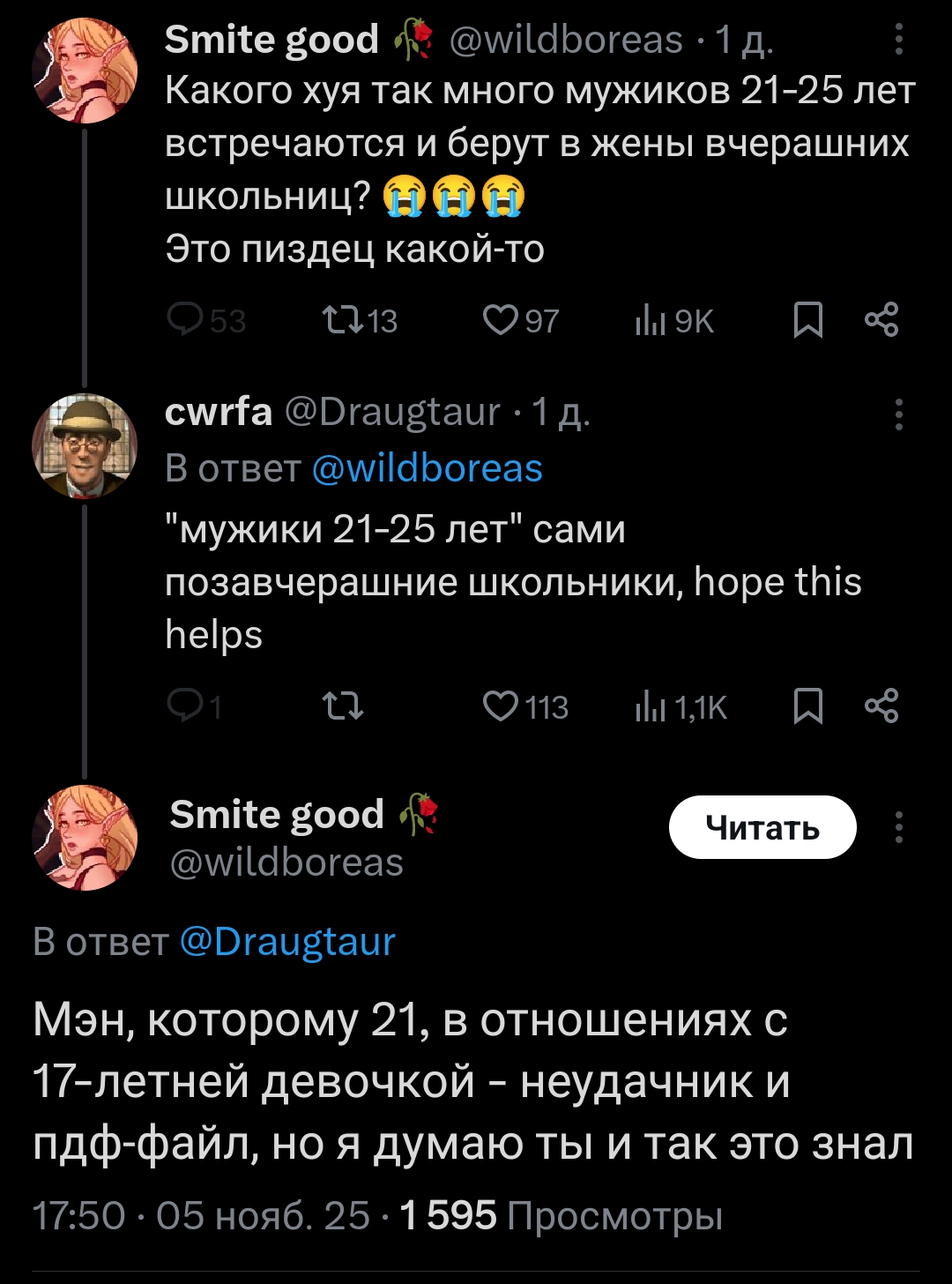View analytics for cwrfa's tweet
The image size is (952, 1284).
click(681, 707)
